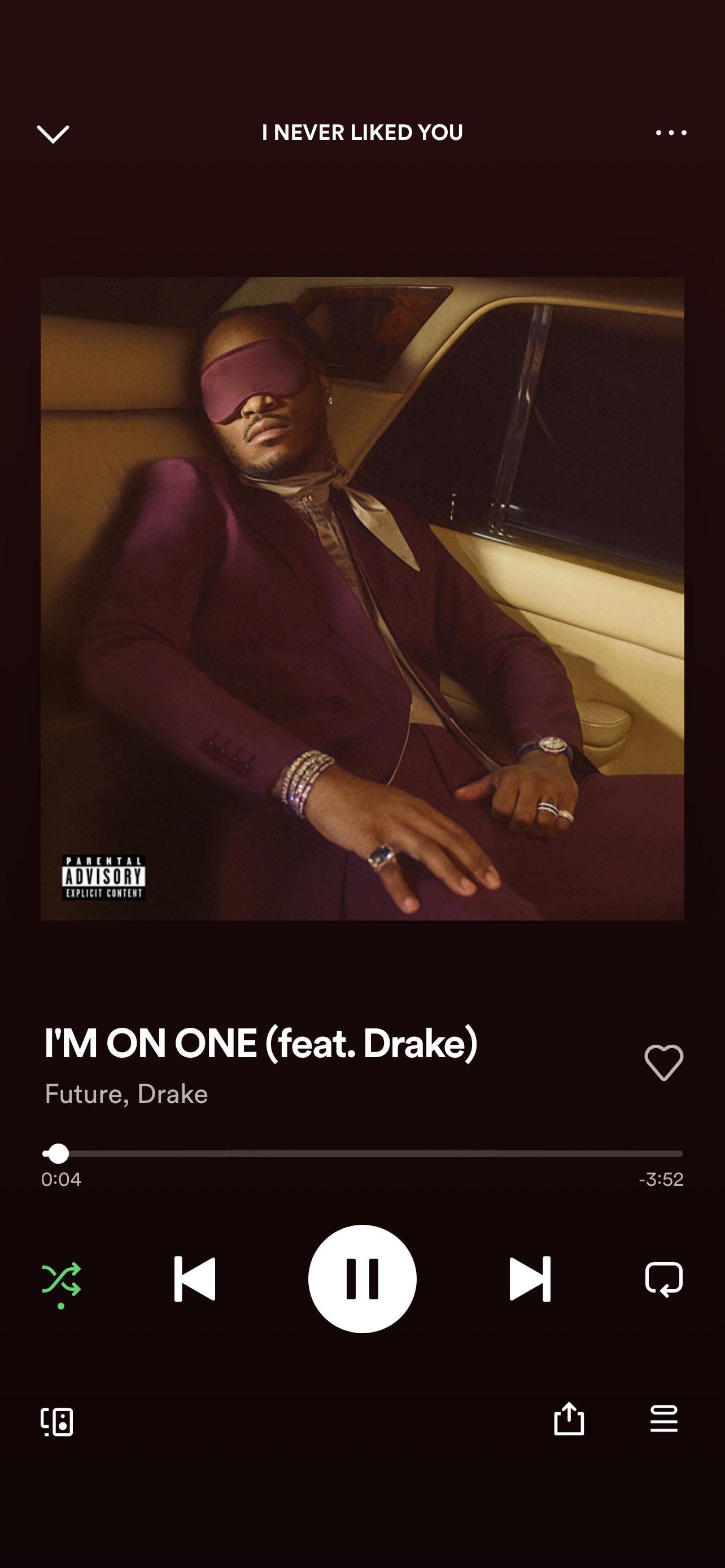Open the artists Future, Drake link

coord(126,1094)
